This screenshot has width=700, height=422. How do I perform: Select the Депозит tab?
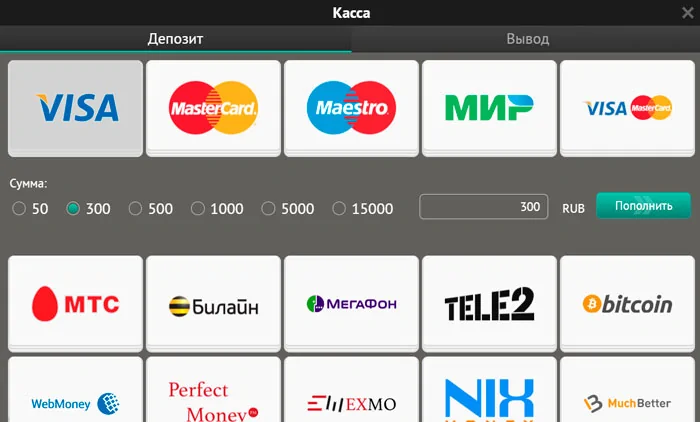175,39
